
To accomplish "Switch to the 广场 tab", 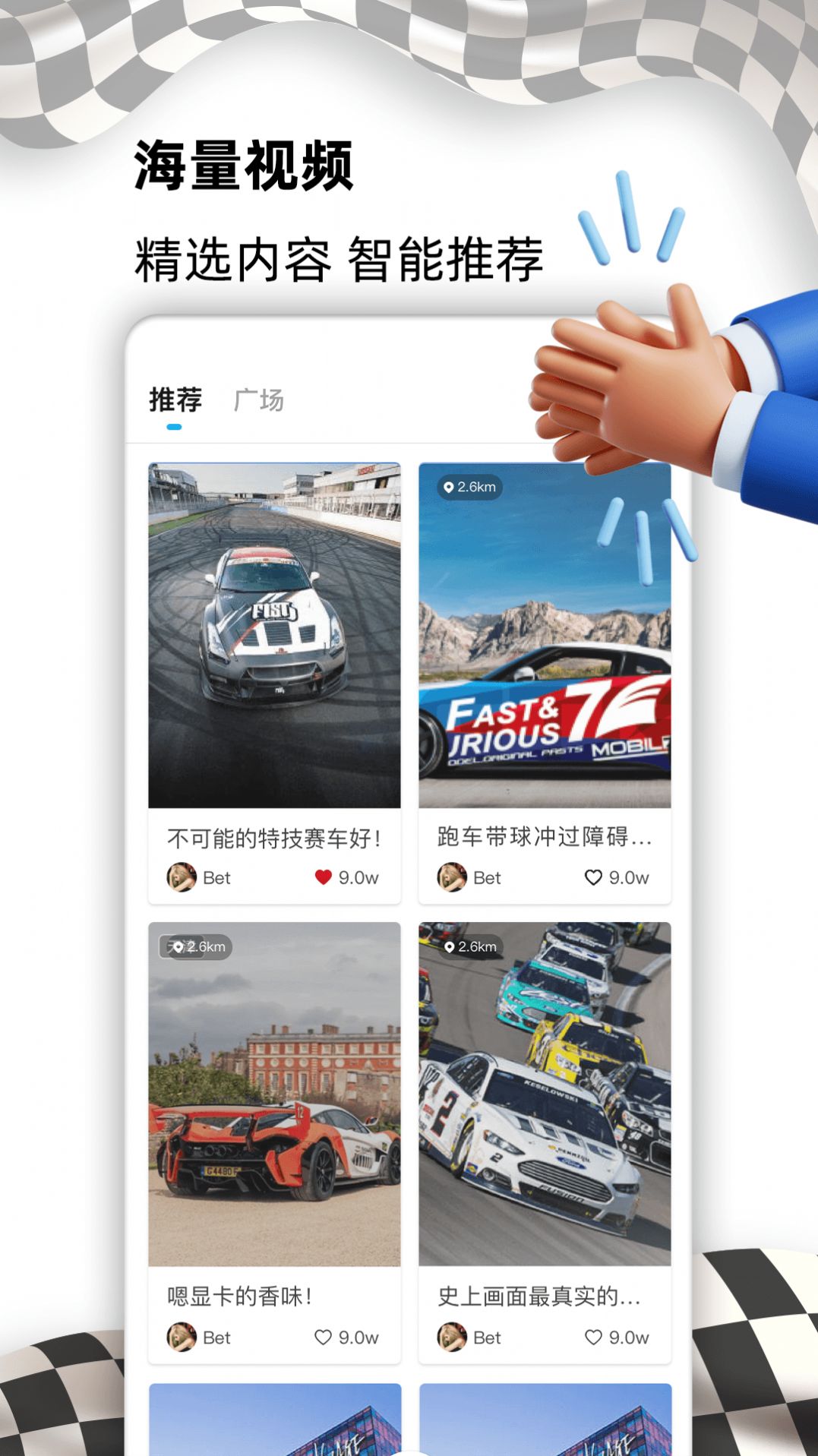I will tap(258, 400).
